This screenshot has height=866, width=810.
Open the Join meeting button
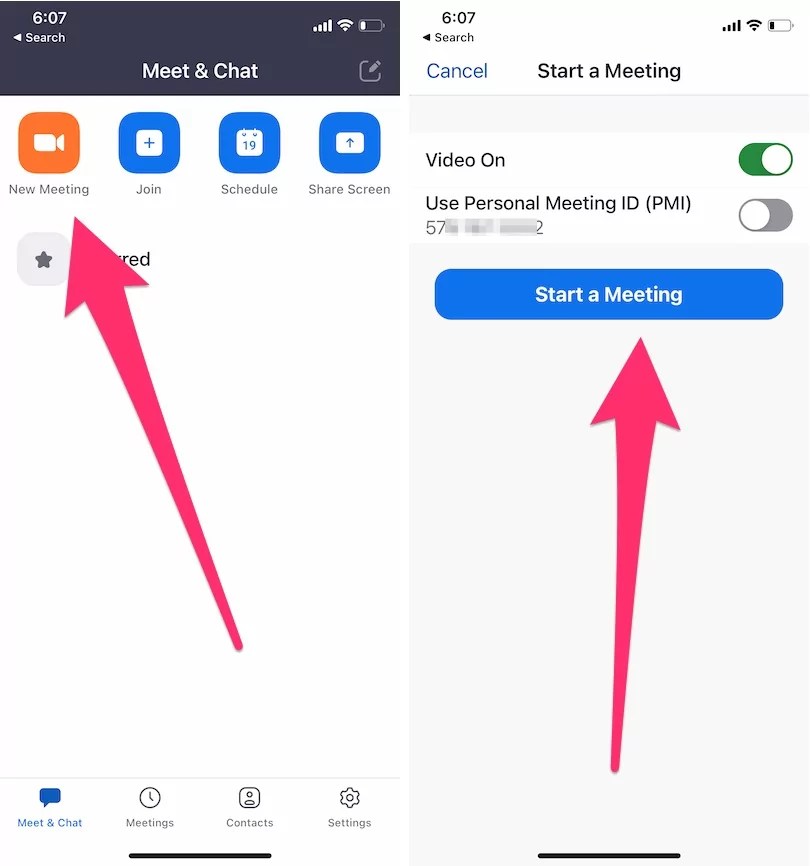[x=149, y=143]
